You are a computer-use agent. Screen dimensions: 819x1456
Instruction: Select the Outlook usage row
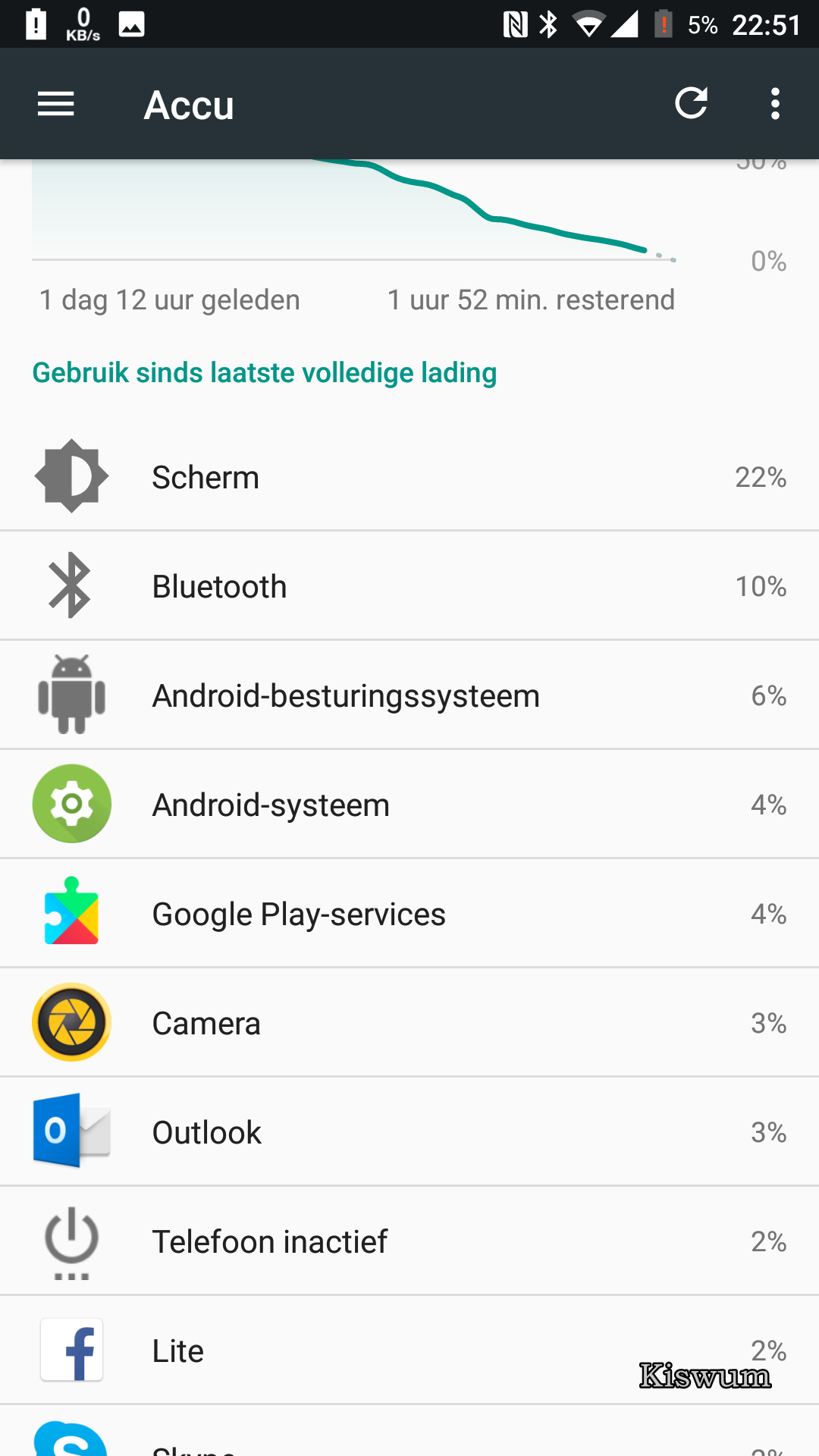pyautogui.click(x=409, y=1132)
